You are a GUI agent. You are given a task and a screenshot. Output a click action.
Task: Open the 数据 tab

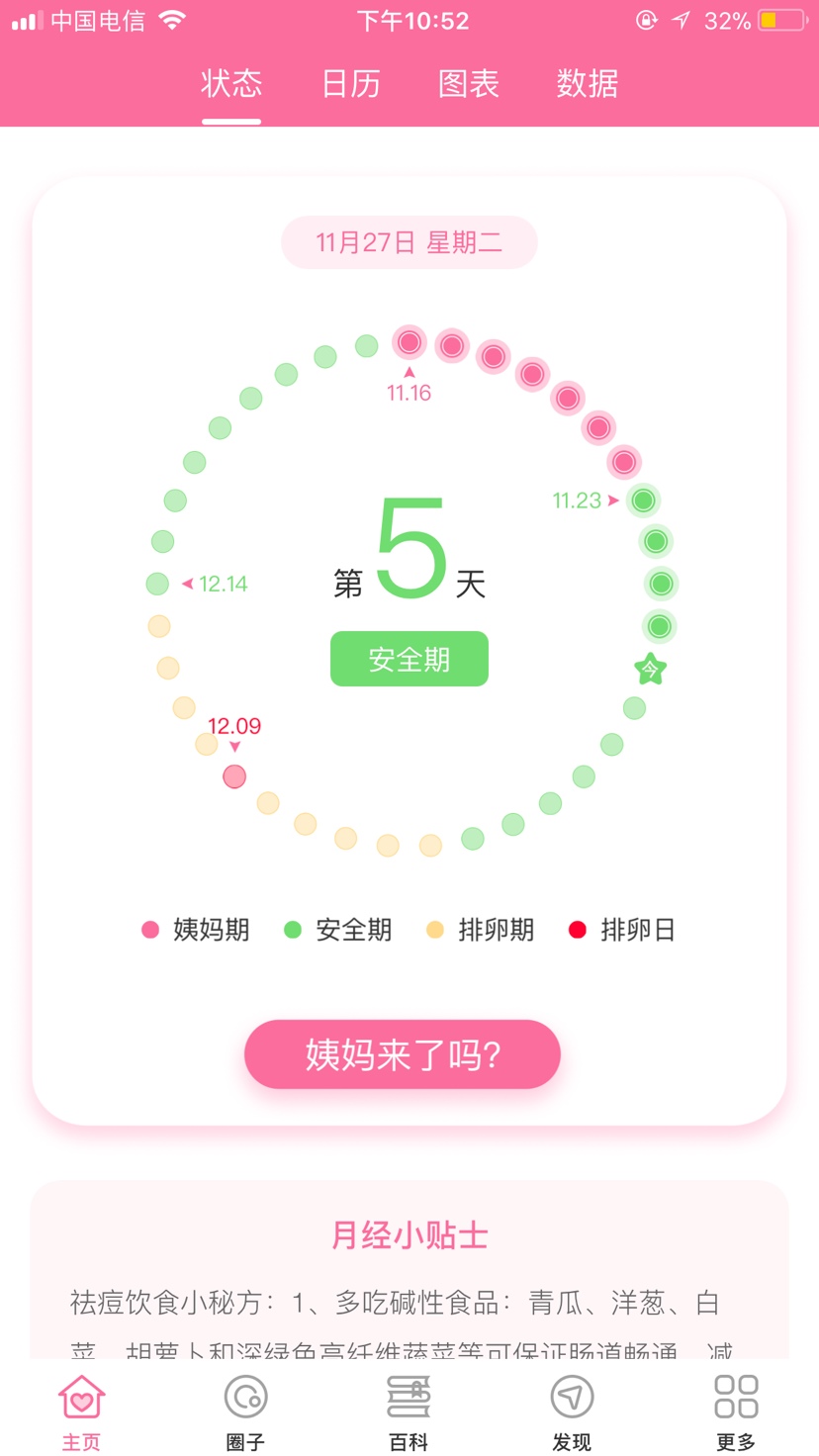(x=587, y=84)
